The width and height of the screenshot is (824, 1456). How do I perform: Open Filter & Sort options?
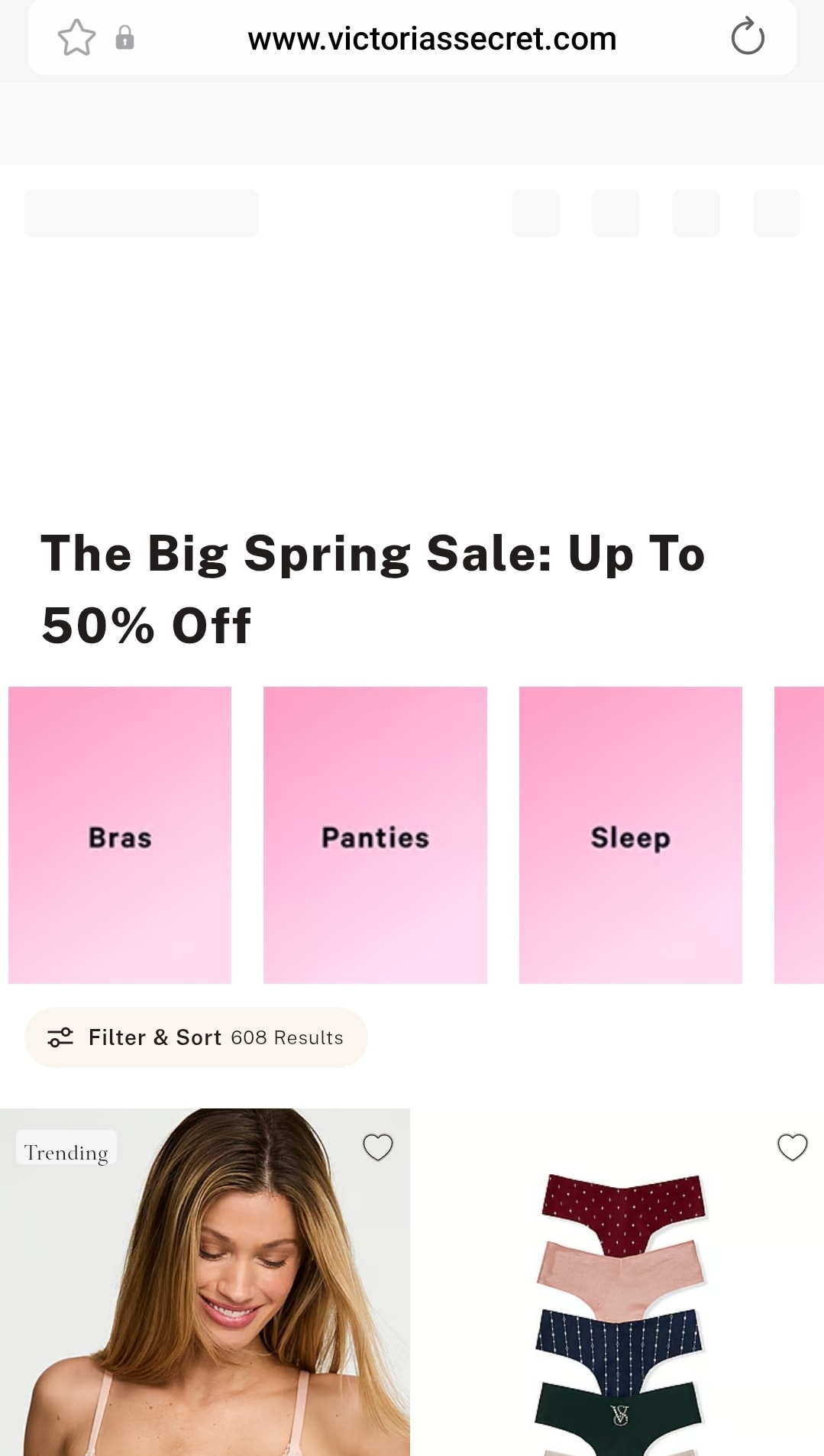coord(196,1037)
